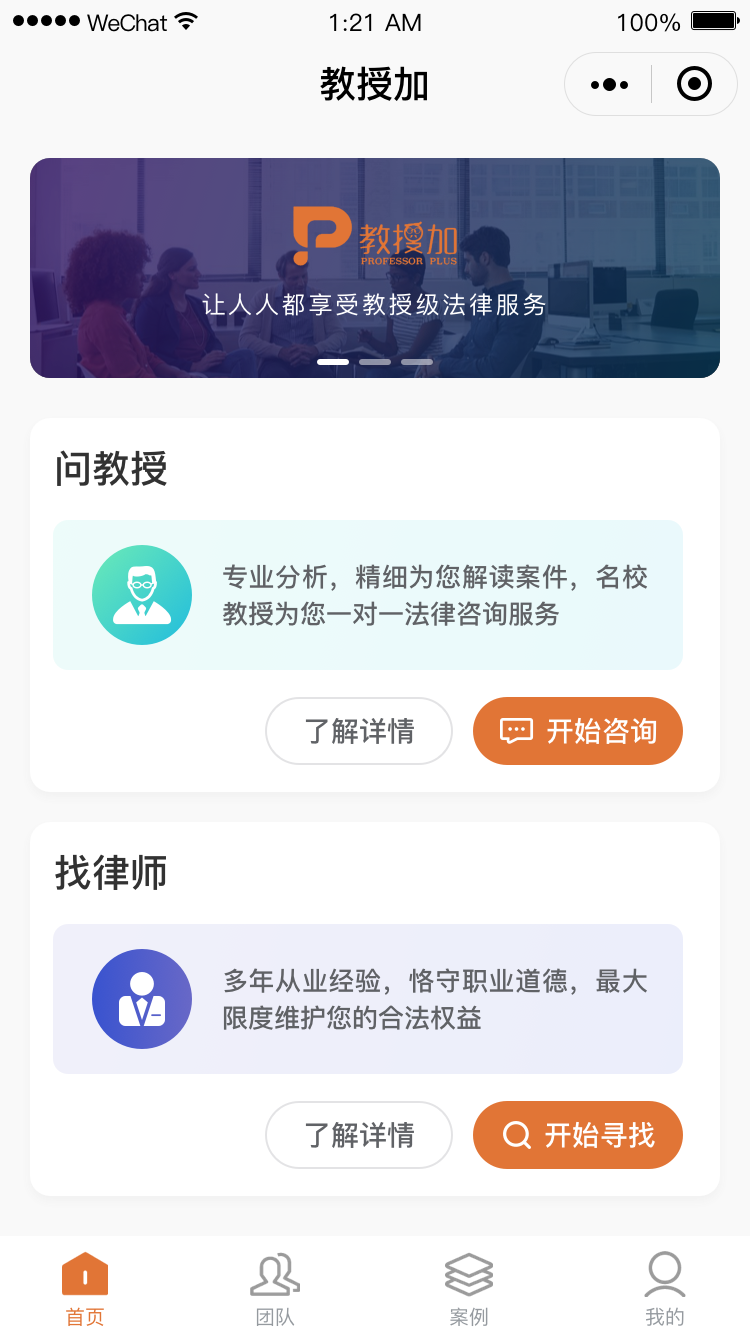Begin lawyer search with 开始寻找
750x1334 pixels.
click(578, 1135)
